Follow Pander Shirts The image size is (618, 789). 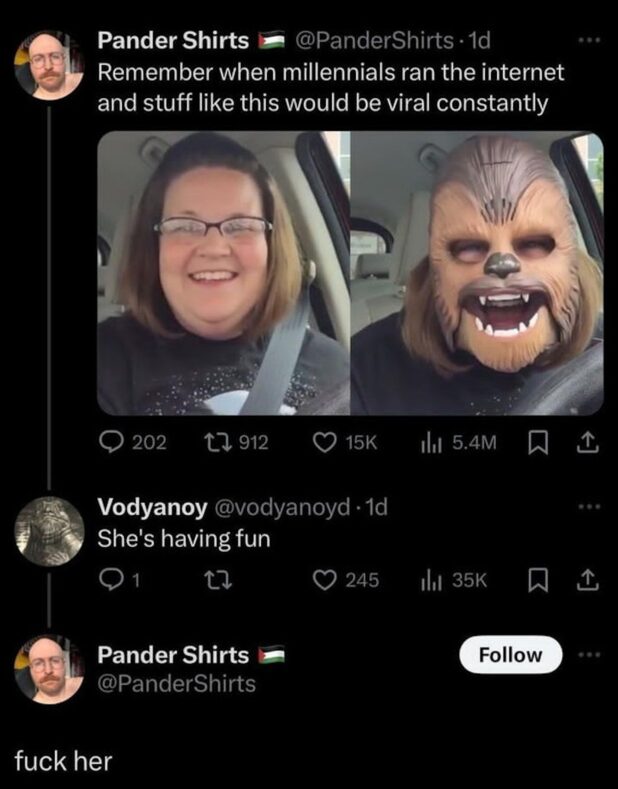coord(512,655)
